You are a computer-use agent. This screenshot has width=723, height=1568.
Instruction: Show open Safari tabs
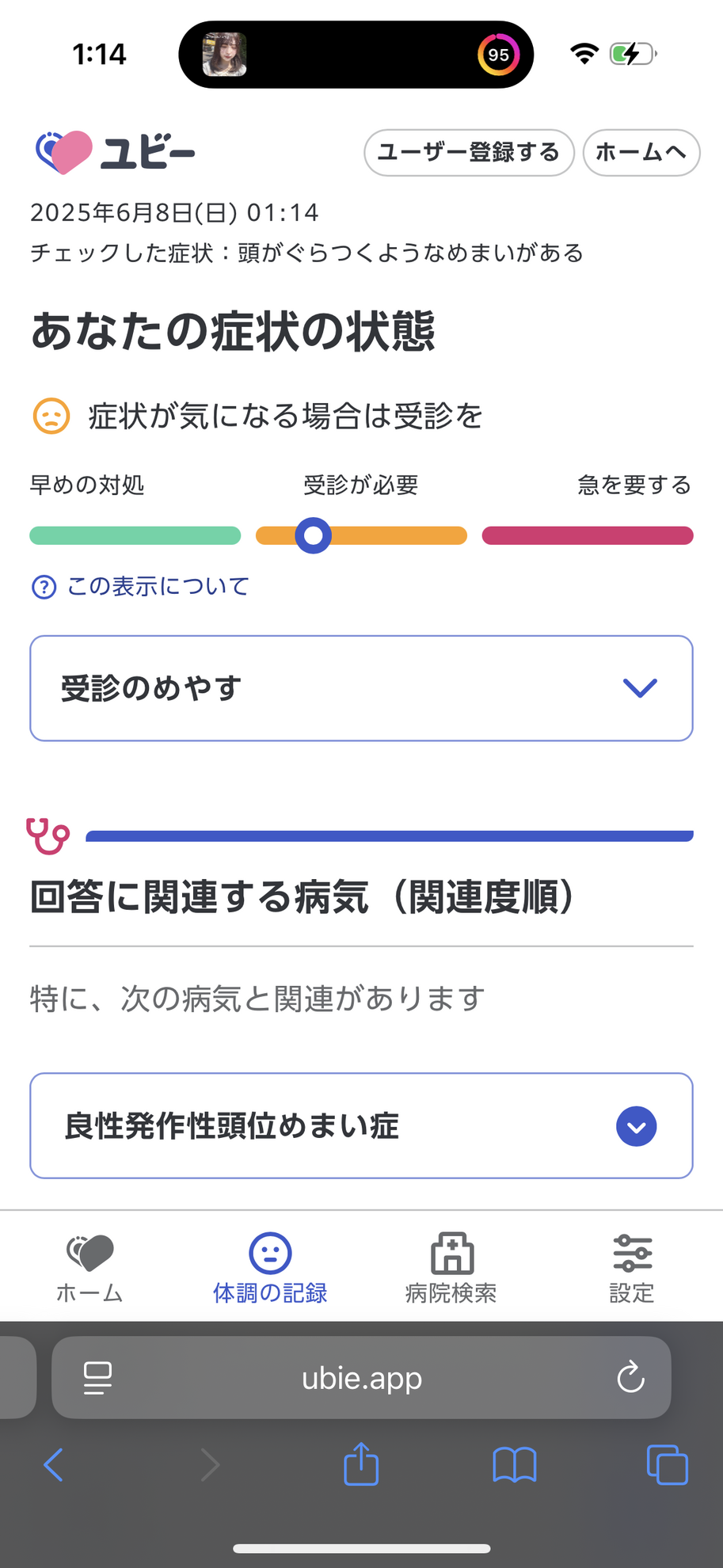[x=667, y=1464]
